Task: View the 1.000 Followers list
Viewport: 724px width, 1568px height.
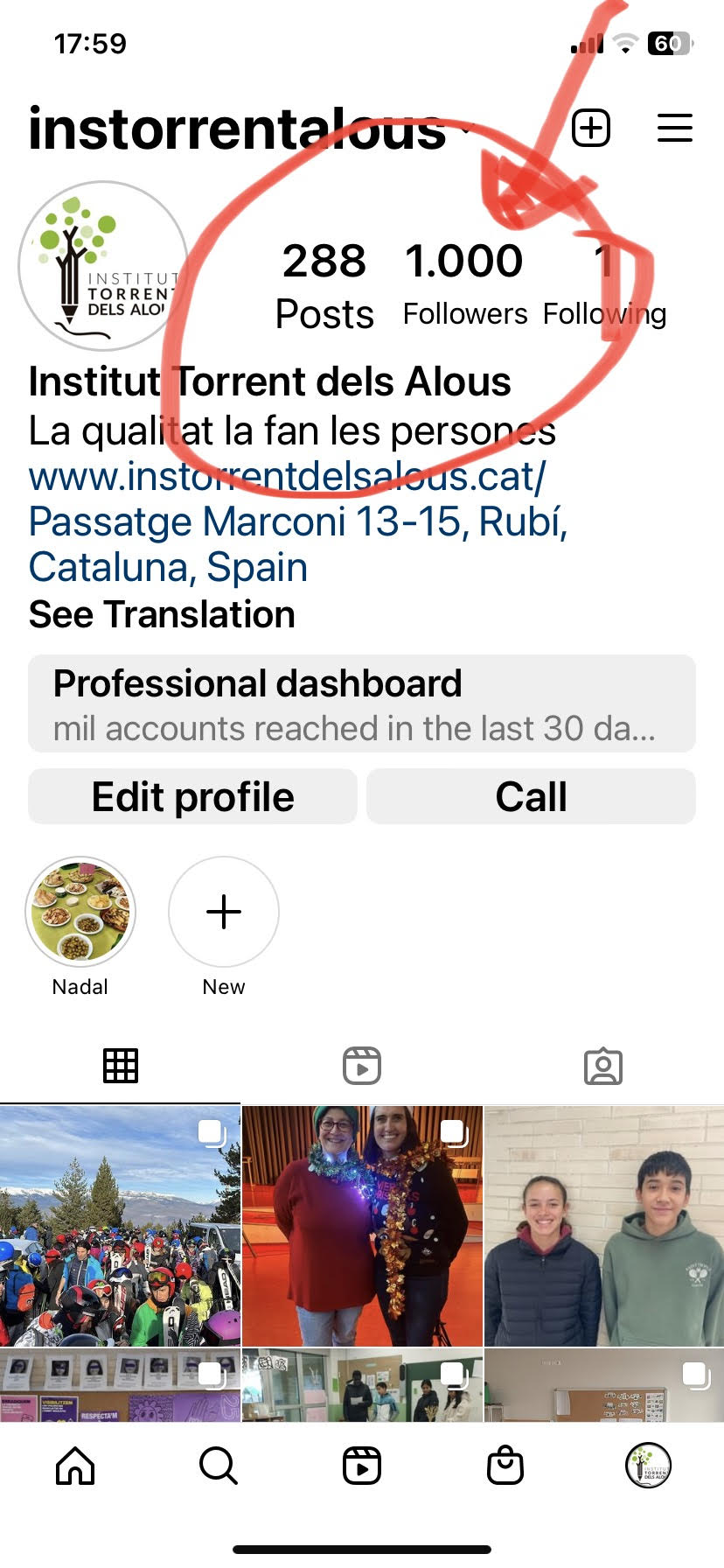Action: coord(464,284)
